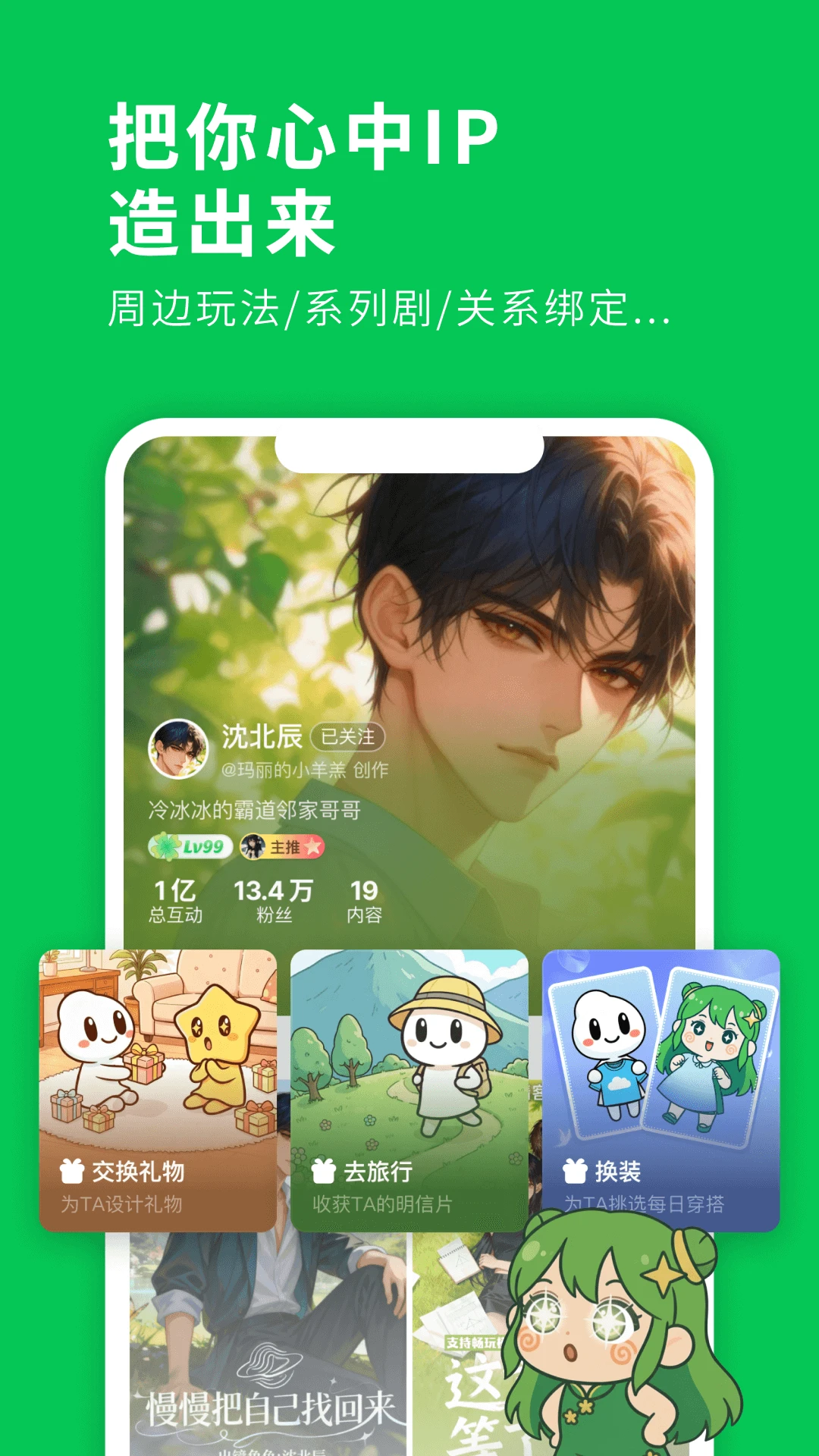
Task: Click the gift icon on 去旅行 card
Action: [x=325, y=1173]
